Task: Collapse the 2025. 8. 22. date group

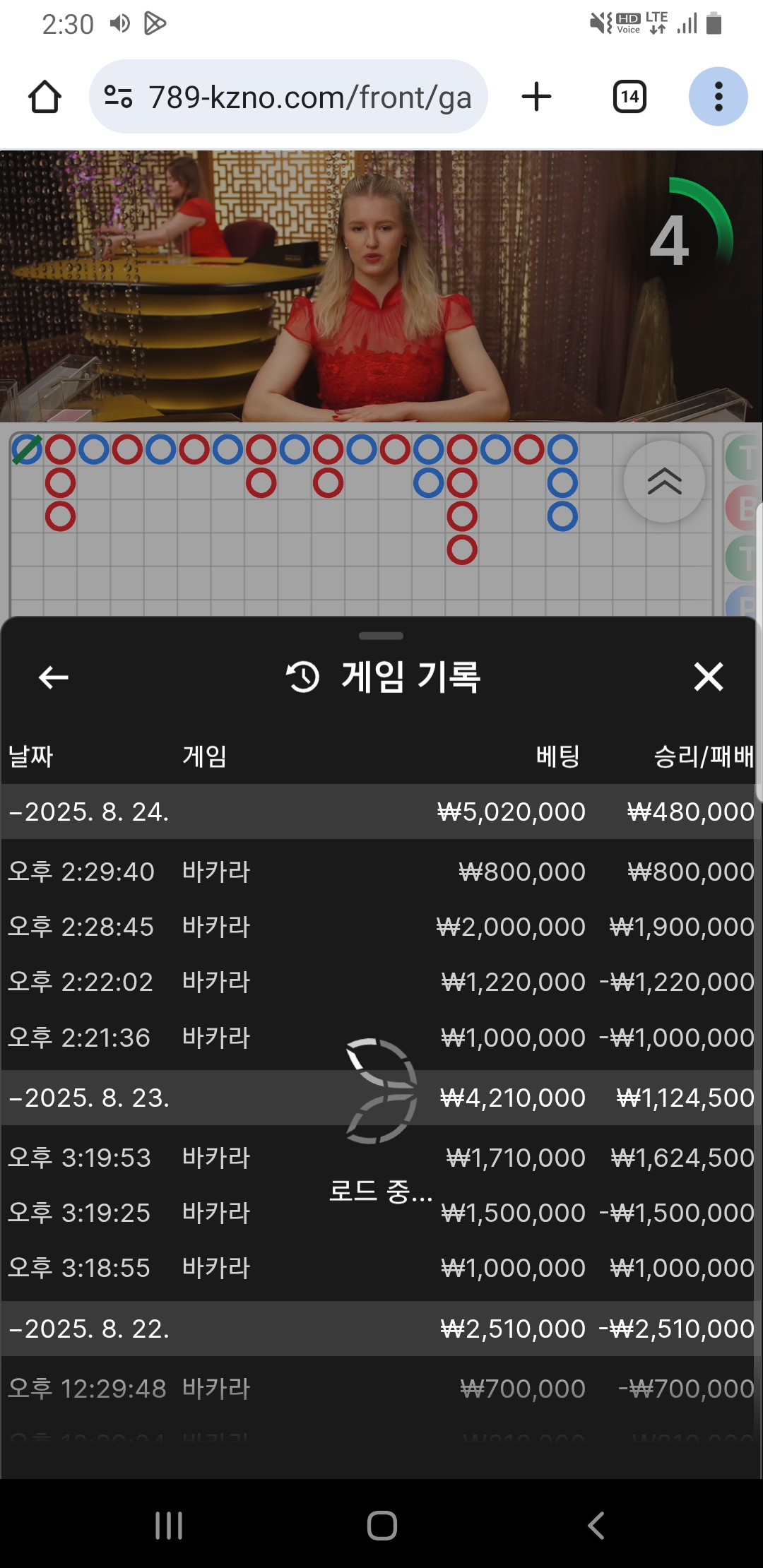Action: coord(90,1329)
